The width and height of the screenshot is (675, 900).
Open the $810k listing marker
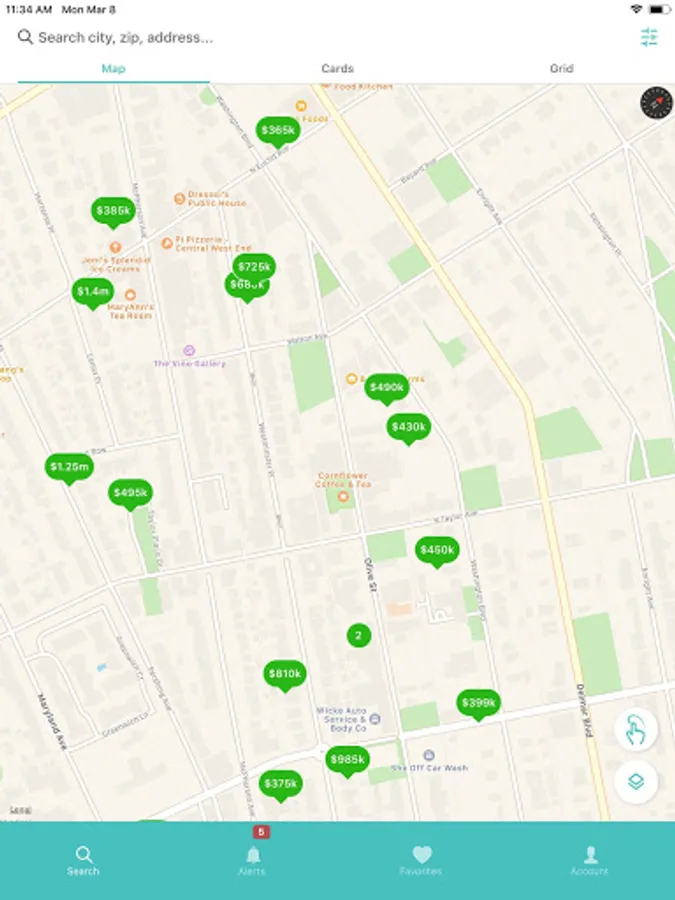[285, 675]
